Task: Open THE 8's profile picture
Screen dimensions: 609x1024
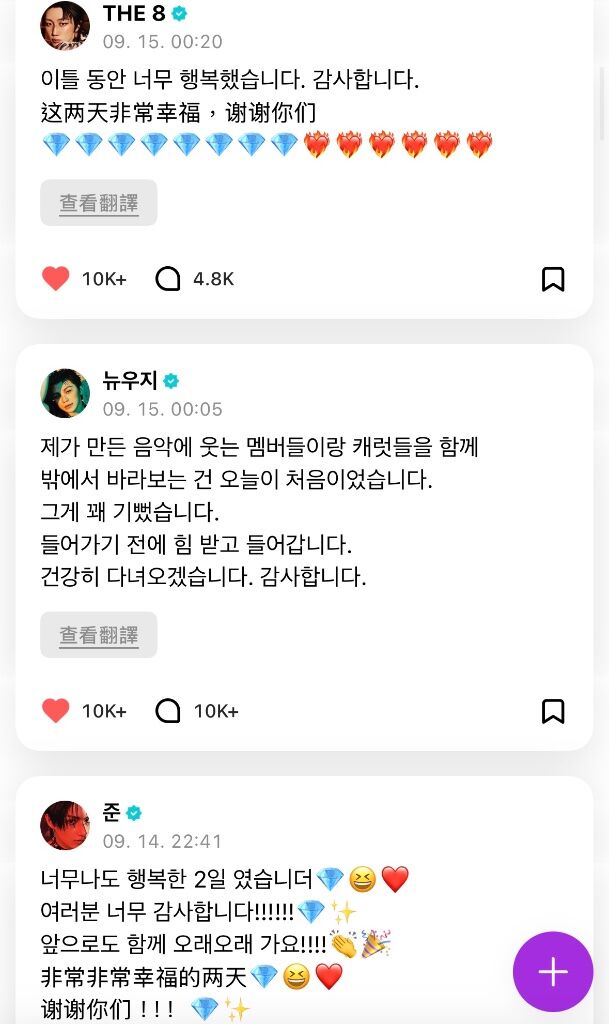Action: (65, 25)
